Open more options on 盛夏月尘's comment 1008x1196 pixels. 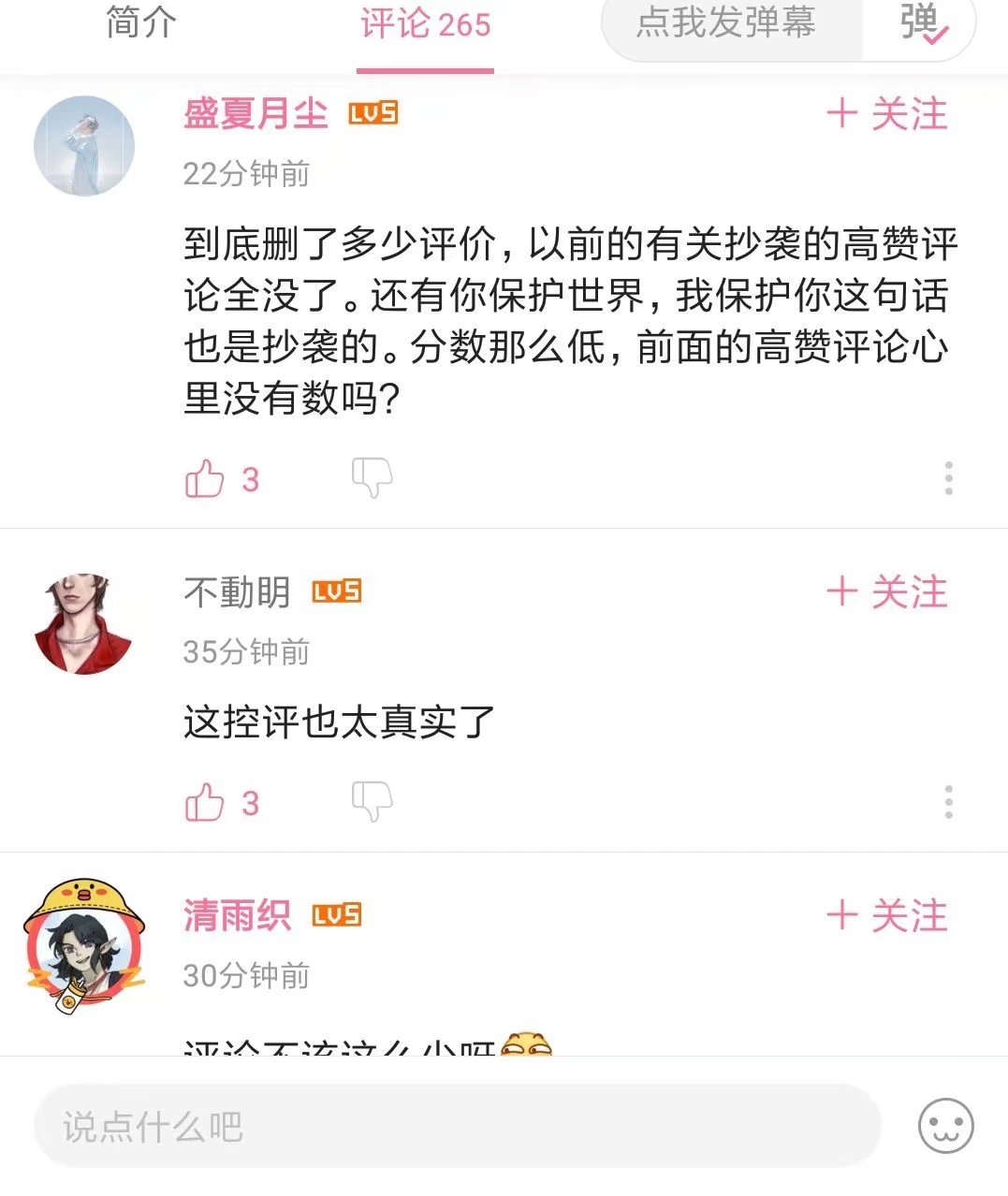click(948, 478)
